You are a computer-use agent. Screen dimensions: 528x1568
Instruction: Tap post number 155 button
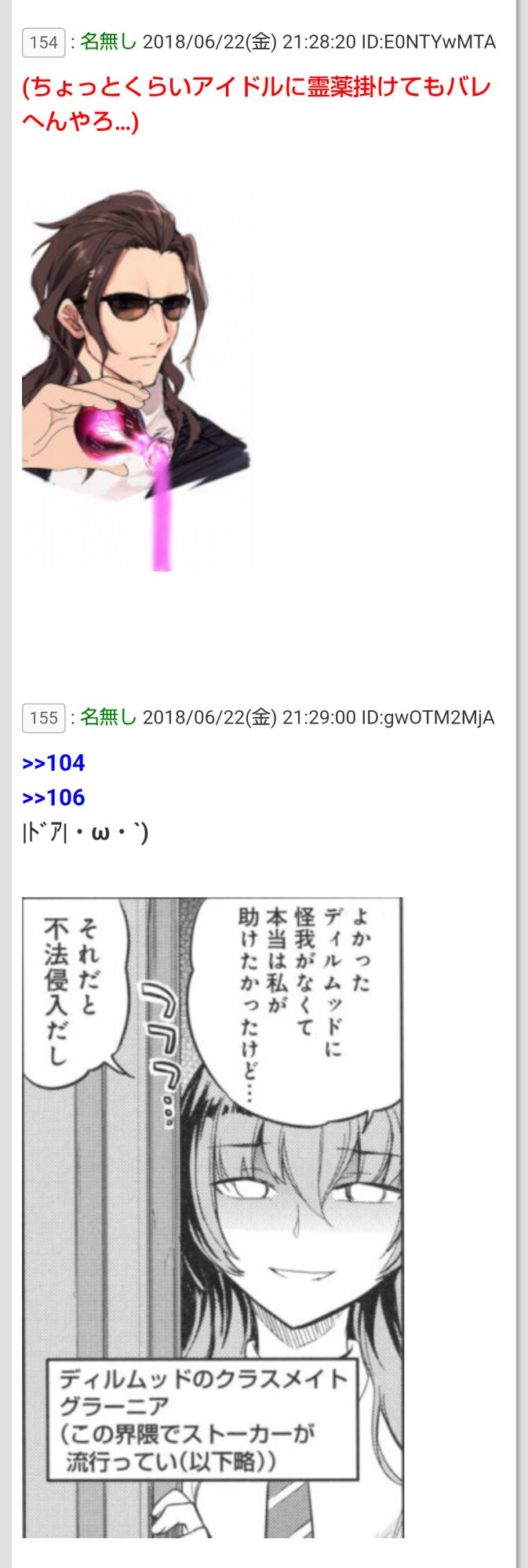pyautogui.click(x=43, y=717)
